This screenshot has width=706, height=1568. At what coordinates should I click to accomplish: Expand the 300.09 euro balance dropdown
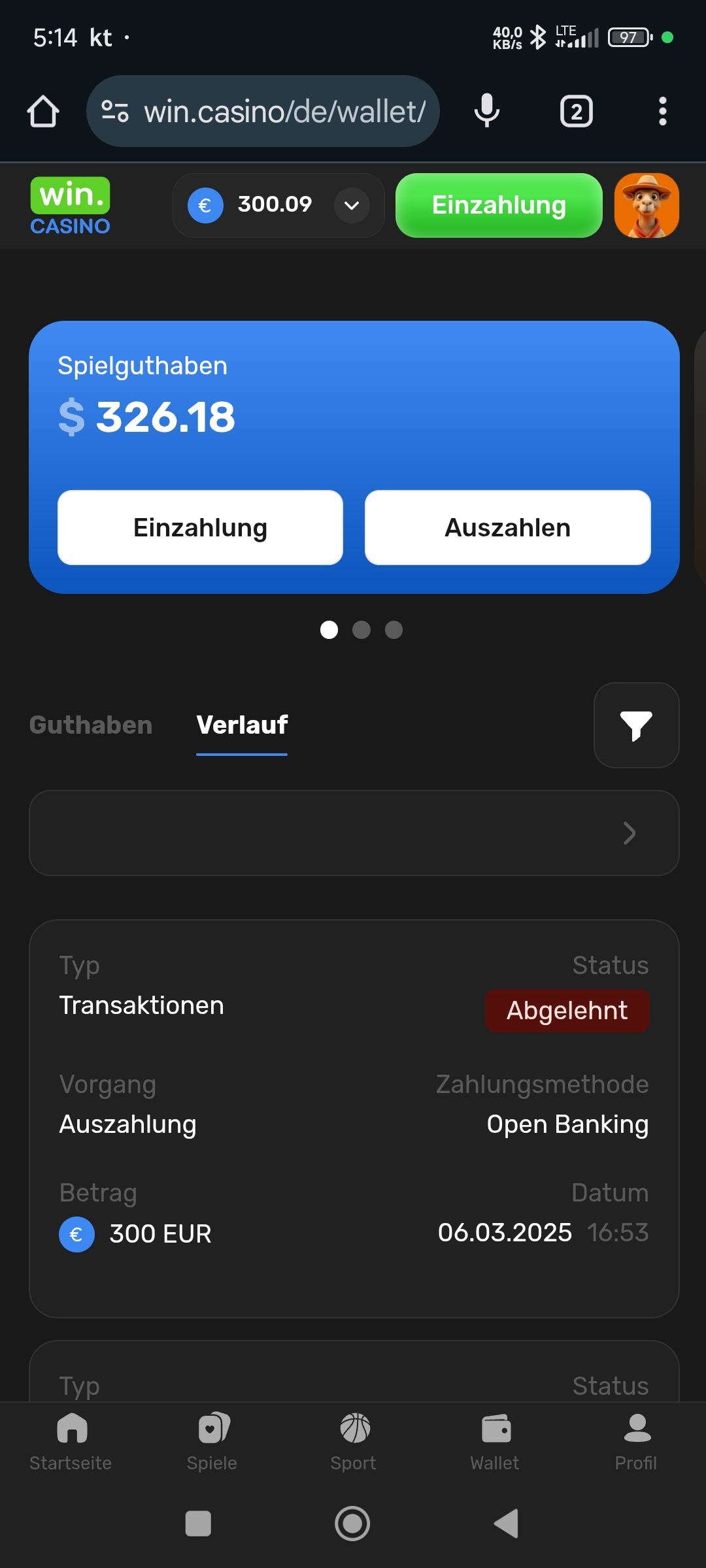352,206
